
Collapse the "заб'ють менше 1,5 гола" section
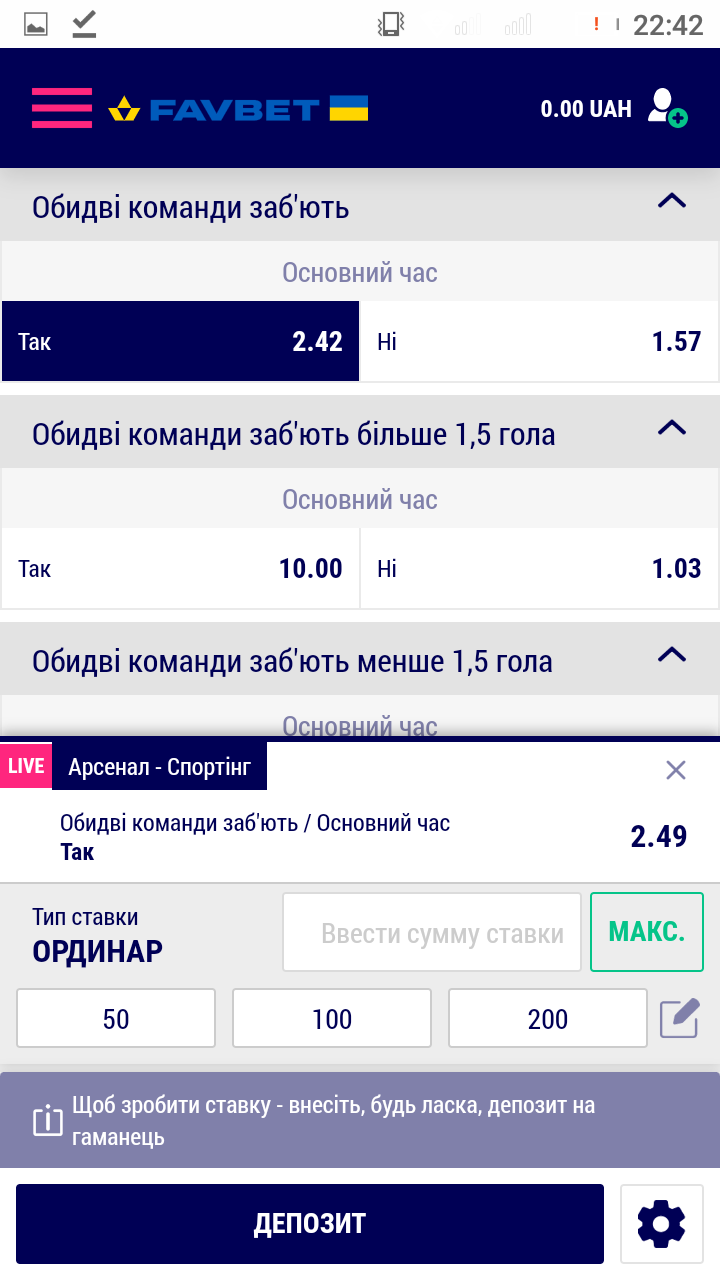click(672, 656)
